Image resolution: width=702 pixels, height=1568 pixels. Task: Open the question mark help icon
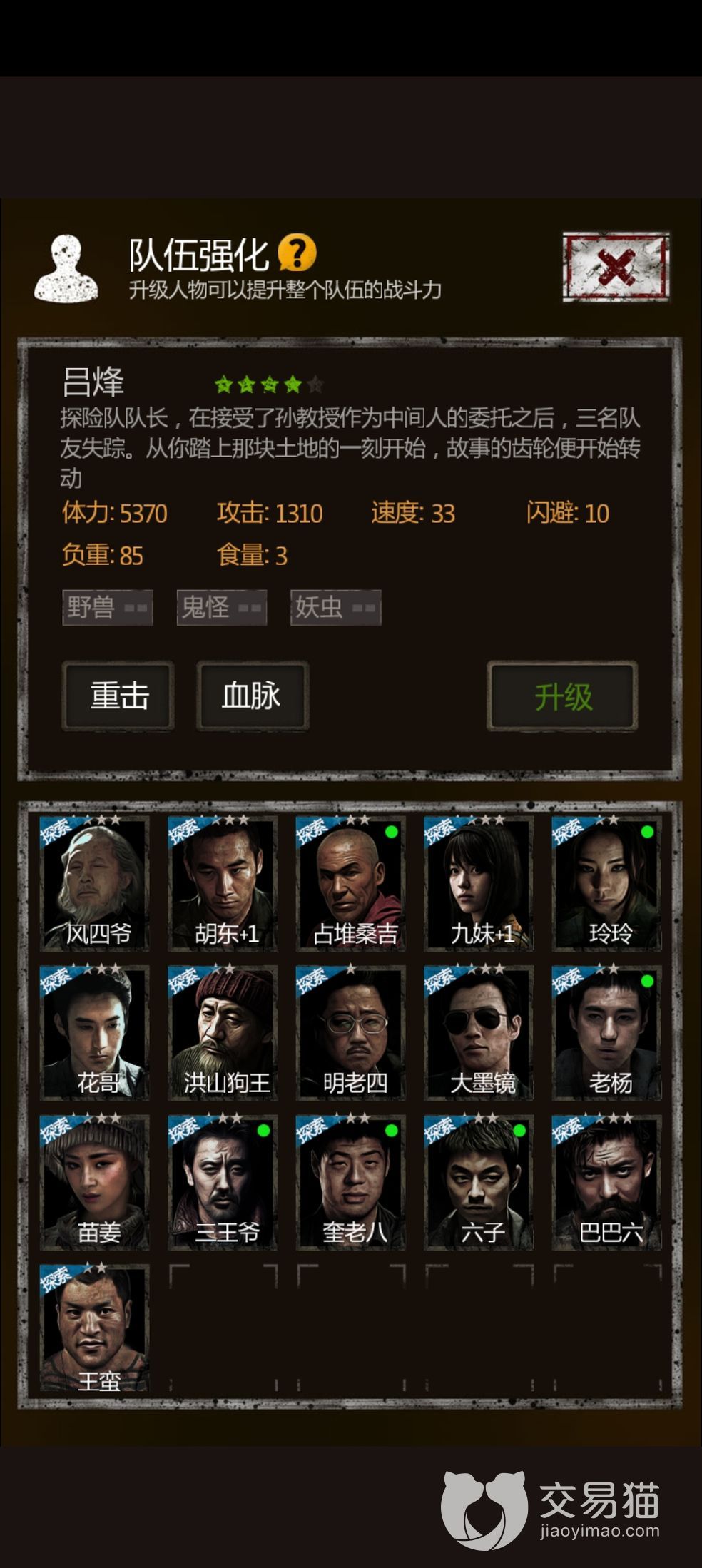pos(297,253)
